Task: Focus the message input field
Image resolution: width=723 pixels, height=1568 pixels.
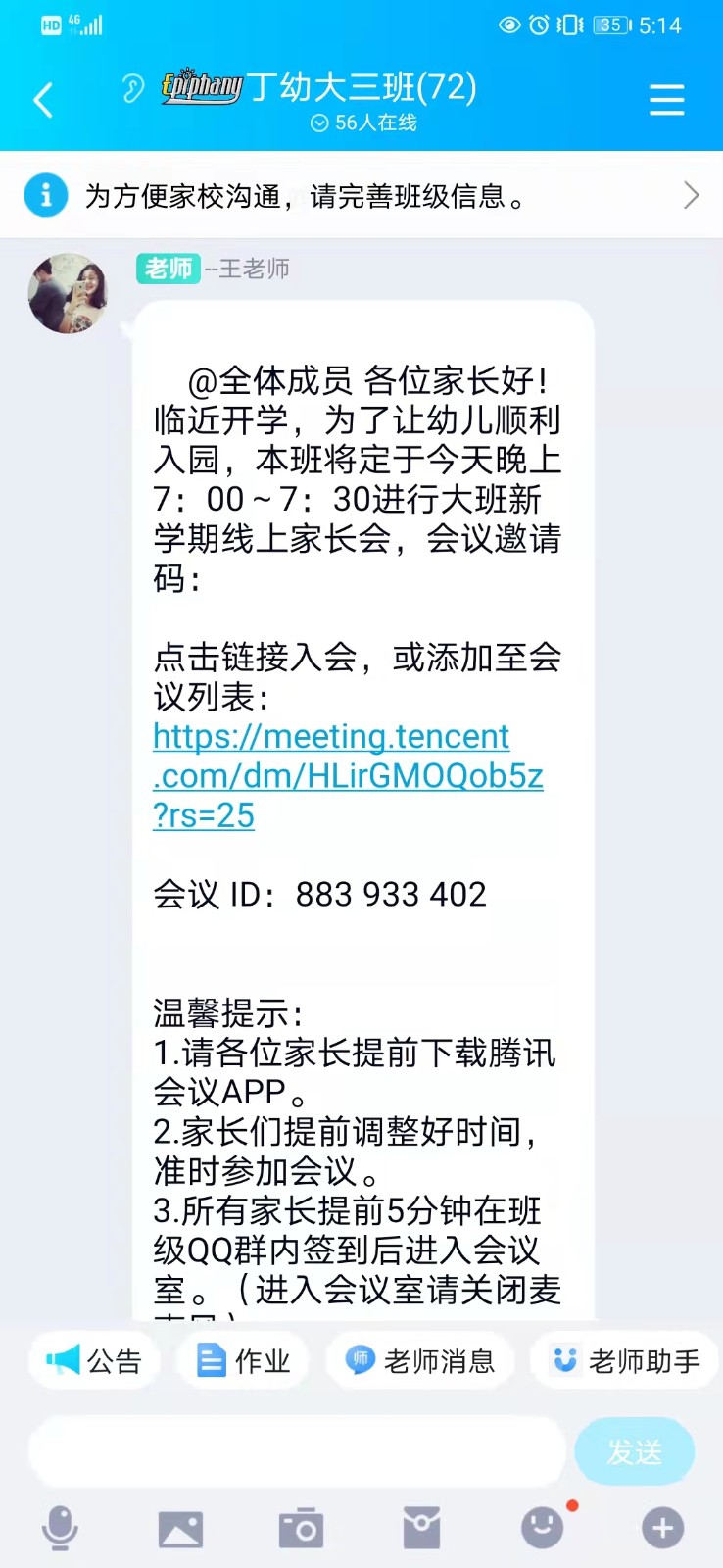Action: tap(296, 1451)
